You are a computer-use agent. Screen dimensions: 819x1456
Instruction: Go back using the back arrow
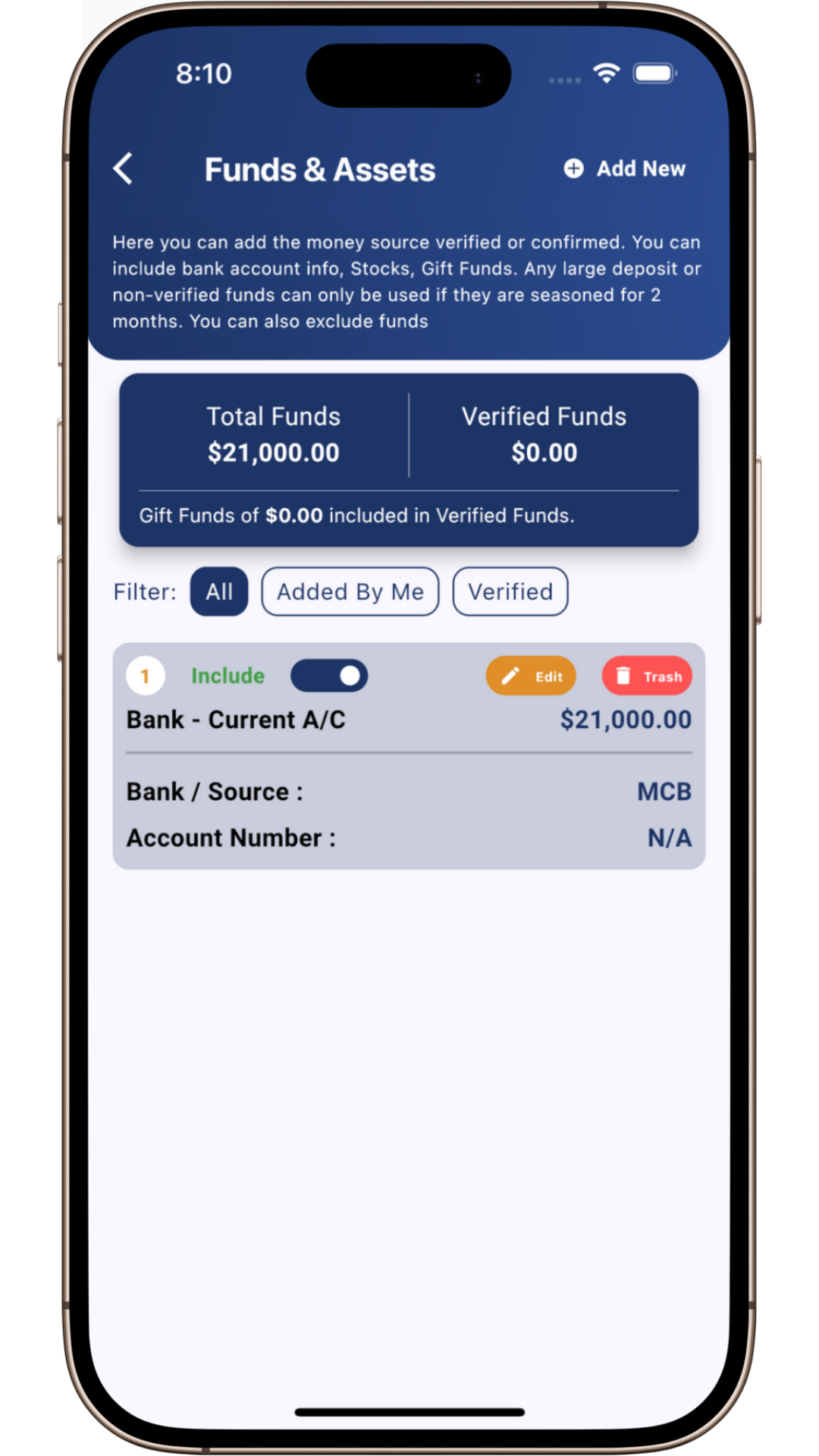click(123, 168)
